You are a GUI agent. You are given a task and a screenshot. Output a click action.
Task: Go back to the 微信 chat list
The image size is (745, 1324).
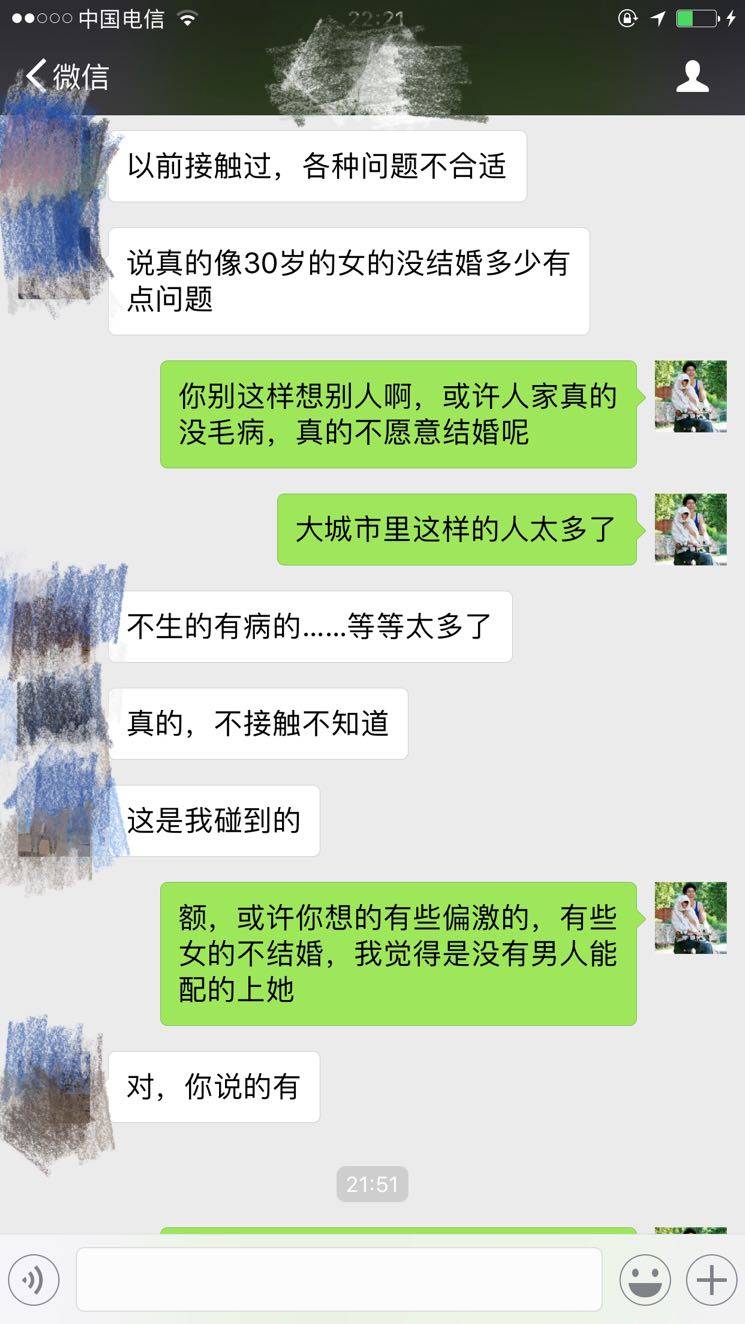pyautogui.click(x=66, y=76)
